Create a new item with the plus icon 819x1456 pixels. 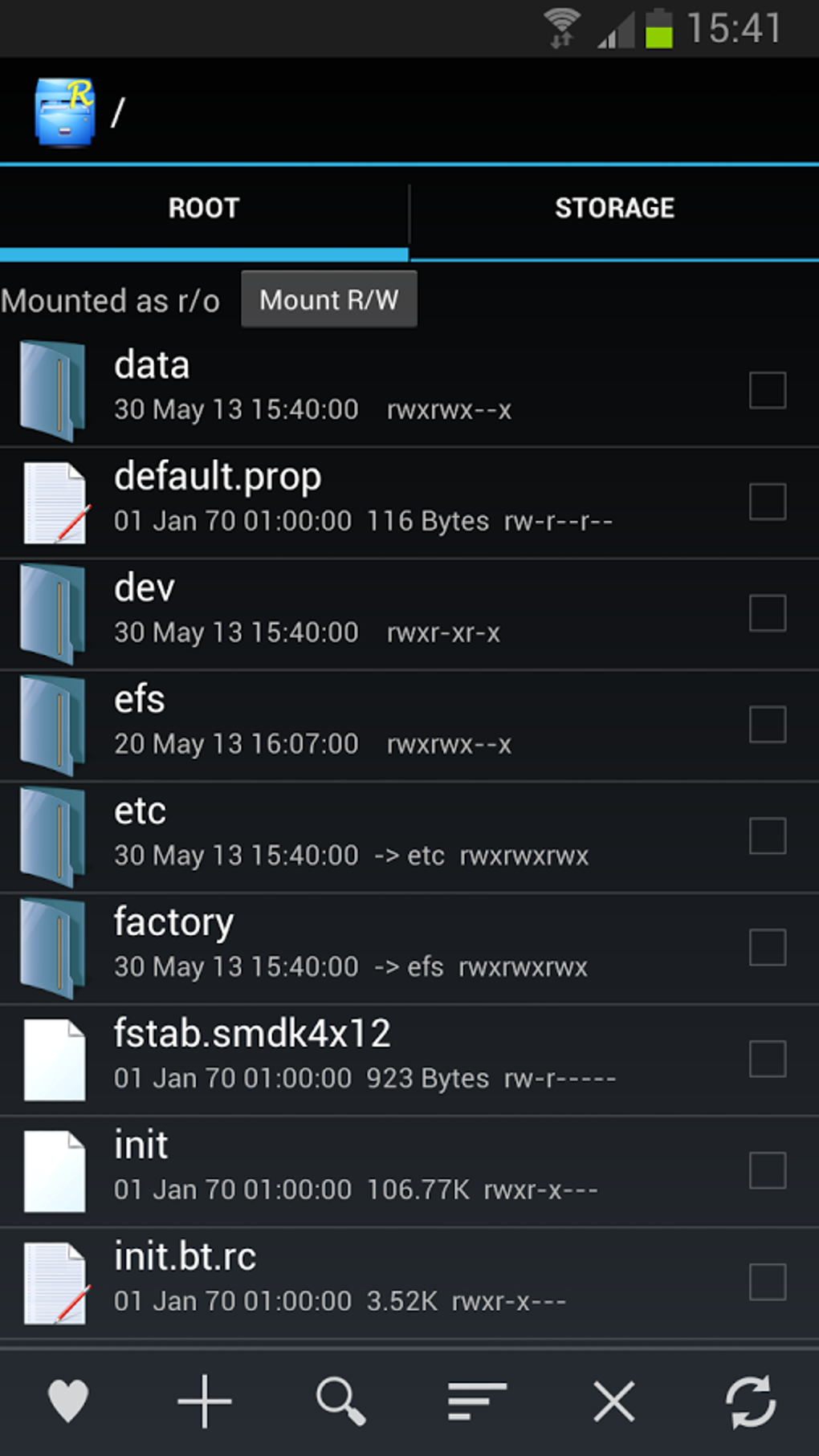click(x=205, y=1401)
